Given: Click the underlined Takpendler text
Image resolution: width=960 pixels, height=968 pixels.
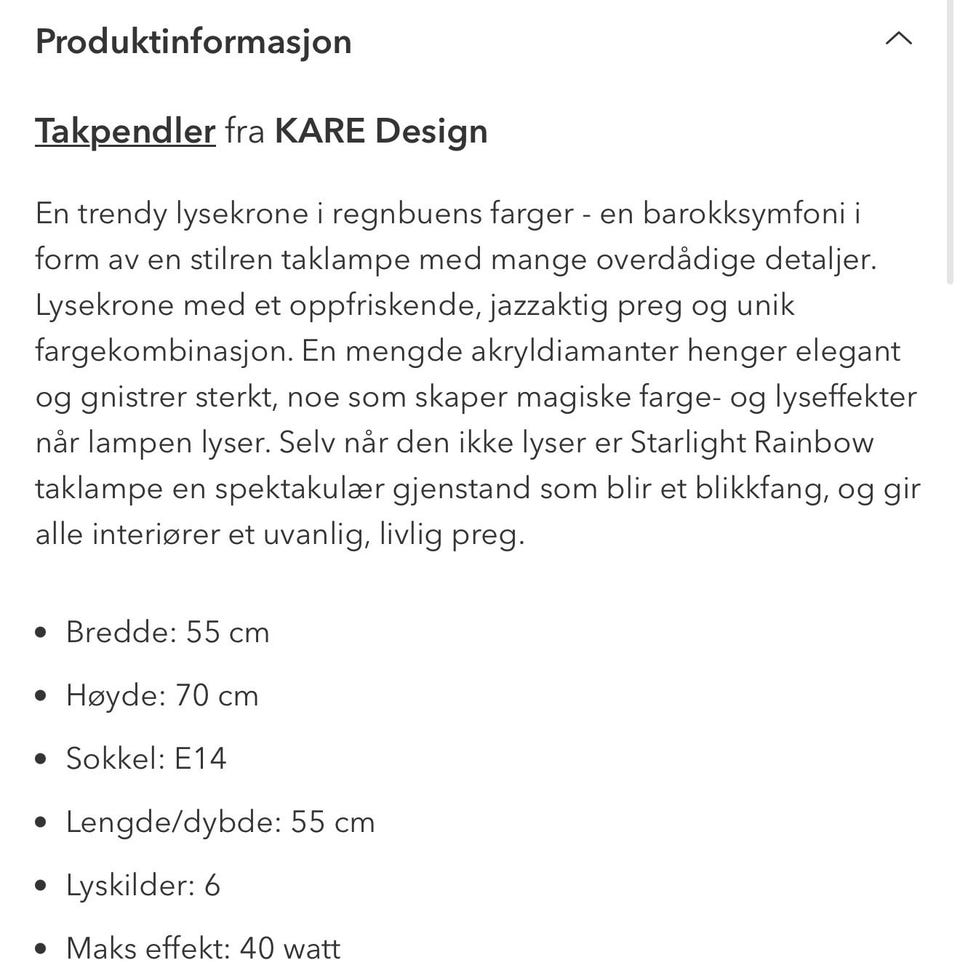Looking at the screenshot, I should point(123,130).
